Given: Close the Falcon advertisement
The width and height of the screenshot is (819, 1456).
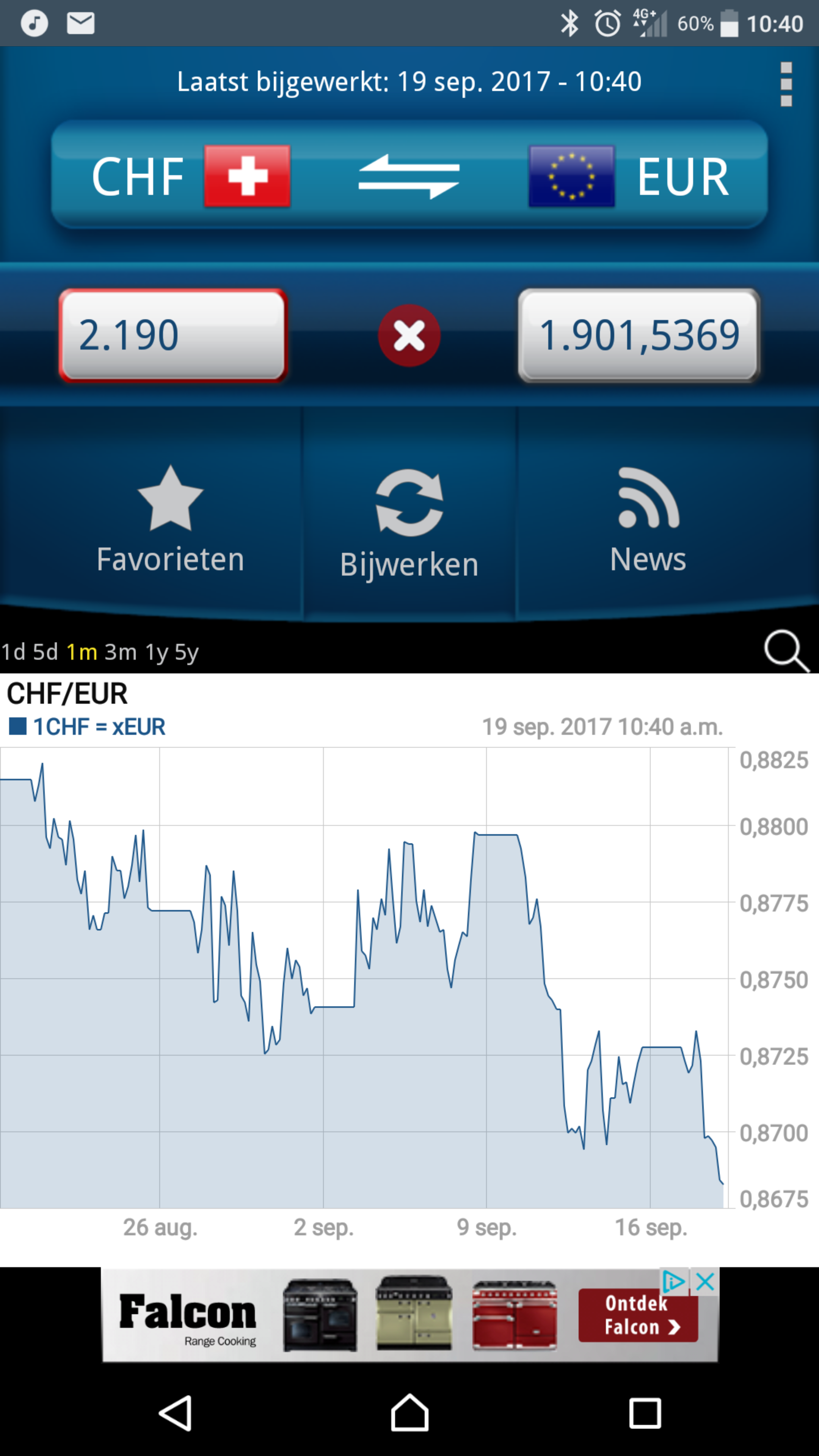Looking at the screenshot, I should coord(705,1282).
